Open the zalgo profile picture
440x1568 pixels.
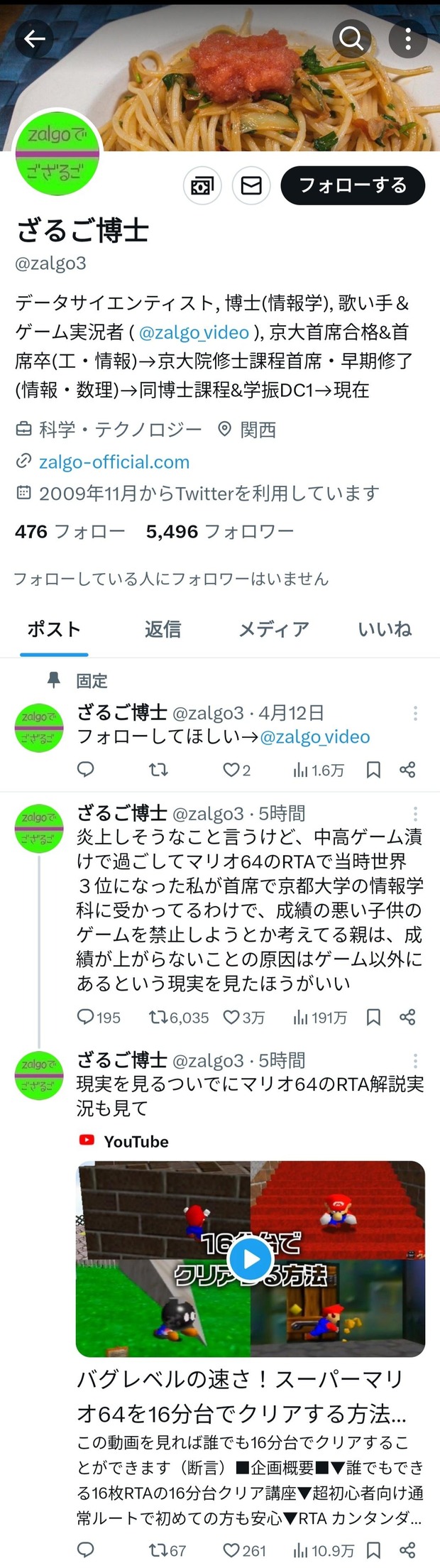coord(57,151)
